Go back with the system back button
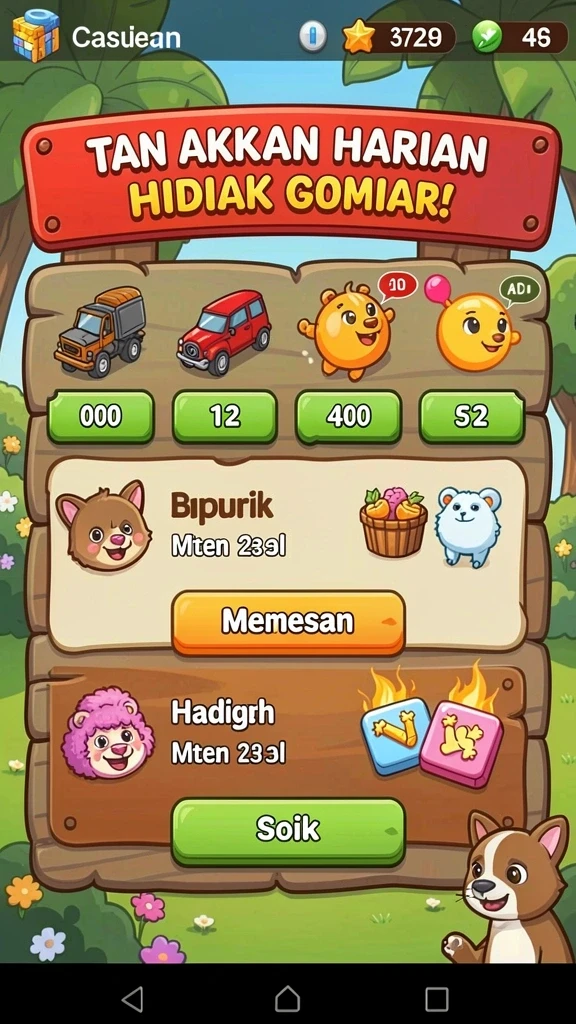This screenshot has height=1024, width=576. click(133, 999)
